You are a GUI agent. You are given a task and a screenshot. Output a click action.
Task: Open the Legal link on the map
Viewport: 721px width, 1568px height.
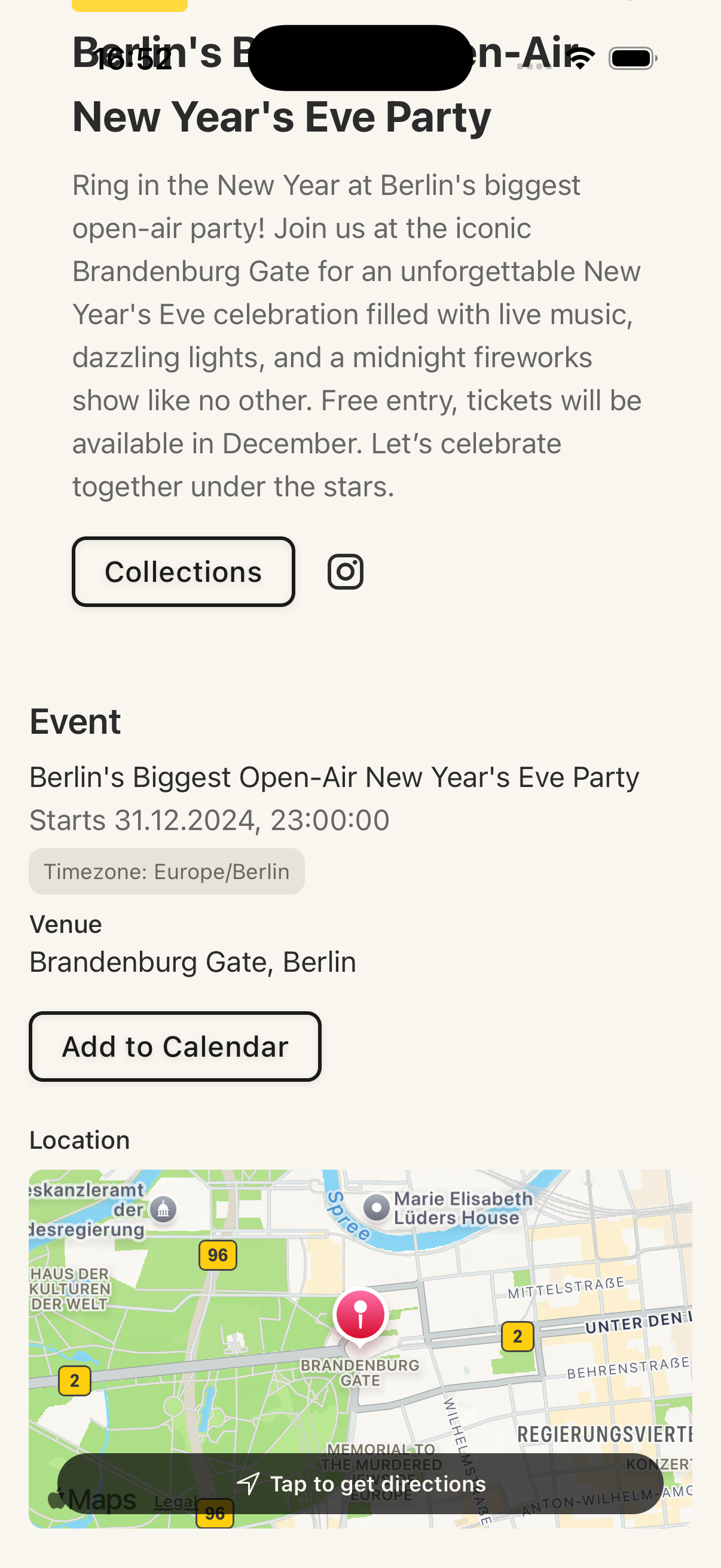click(x=176, y=1503)
